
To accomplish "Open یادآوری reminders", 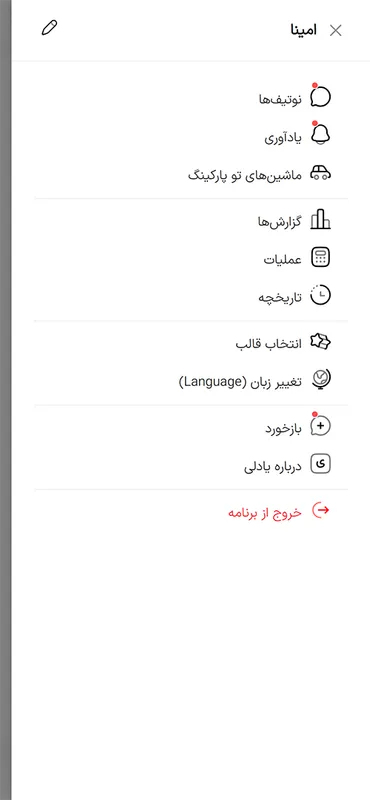I will tap(191, 136).
